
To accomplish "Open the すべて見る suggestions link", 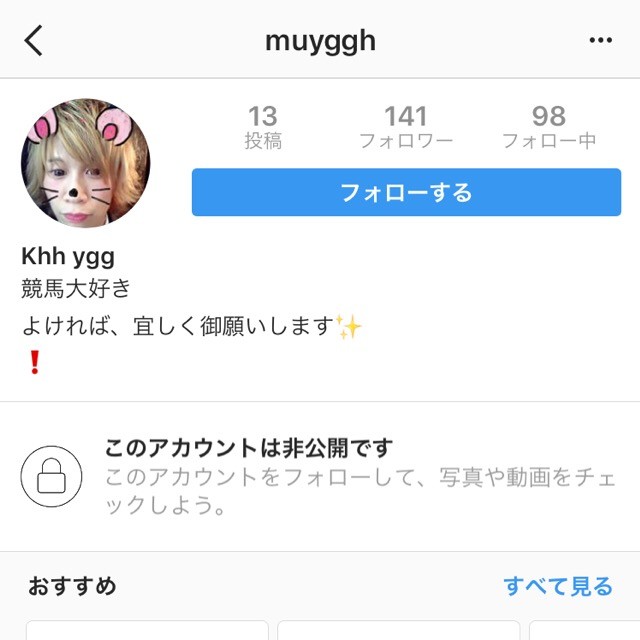I will tap(558, 586).
